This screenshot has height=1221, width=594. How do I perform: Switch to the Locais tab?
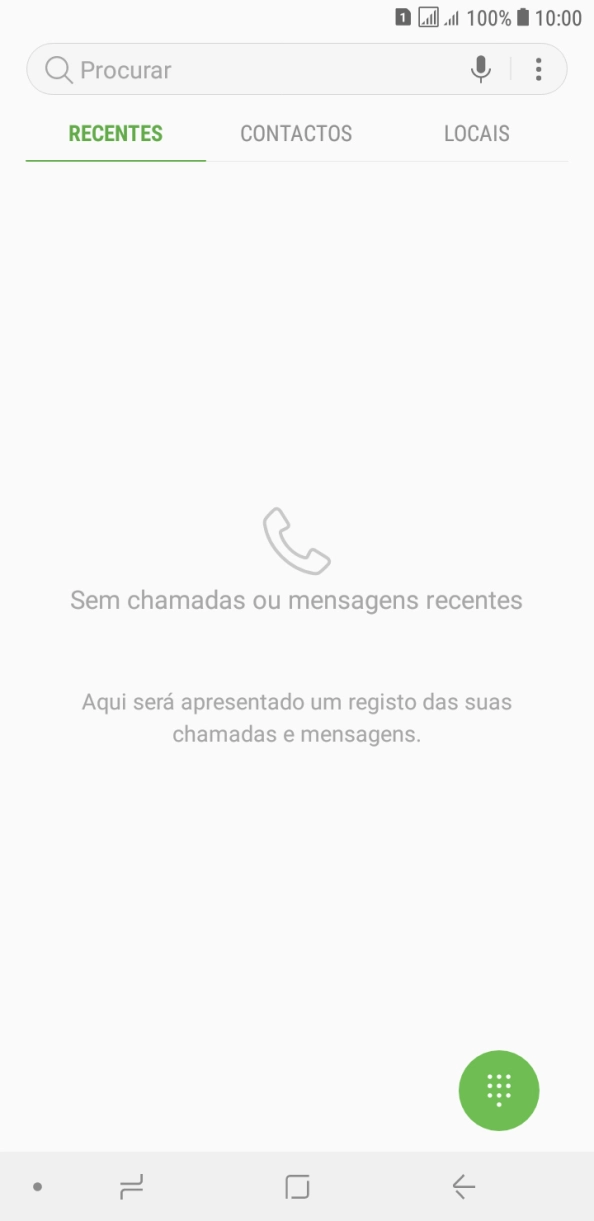[477, 133]
